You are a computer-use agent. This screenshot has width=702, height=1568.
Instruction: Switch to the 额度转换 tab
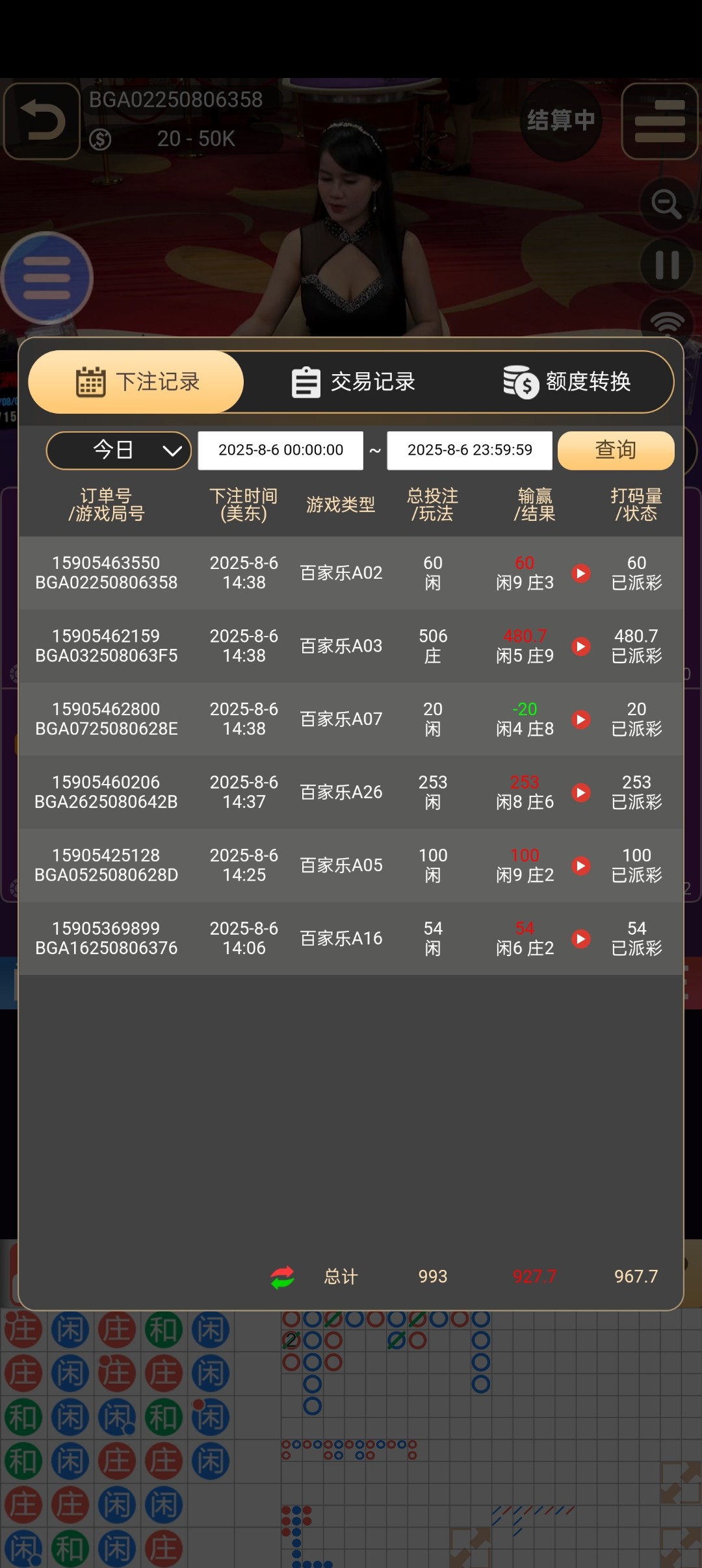coord(567,382)
